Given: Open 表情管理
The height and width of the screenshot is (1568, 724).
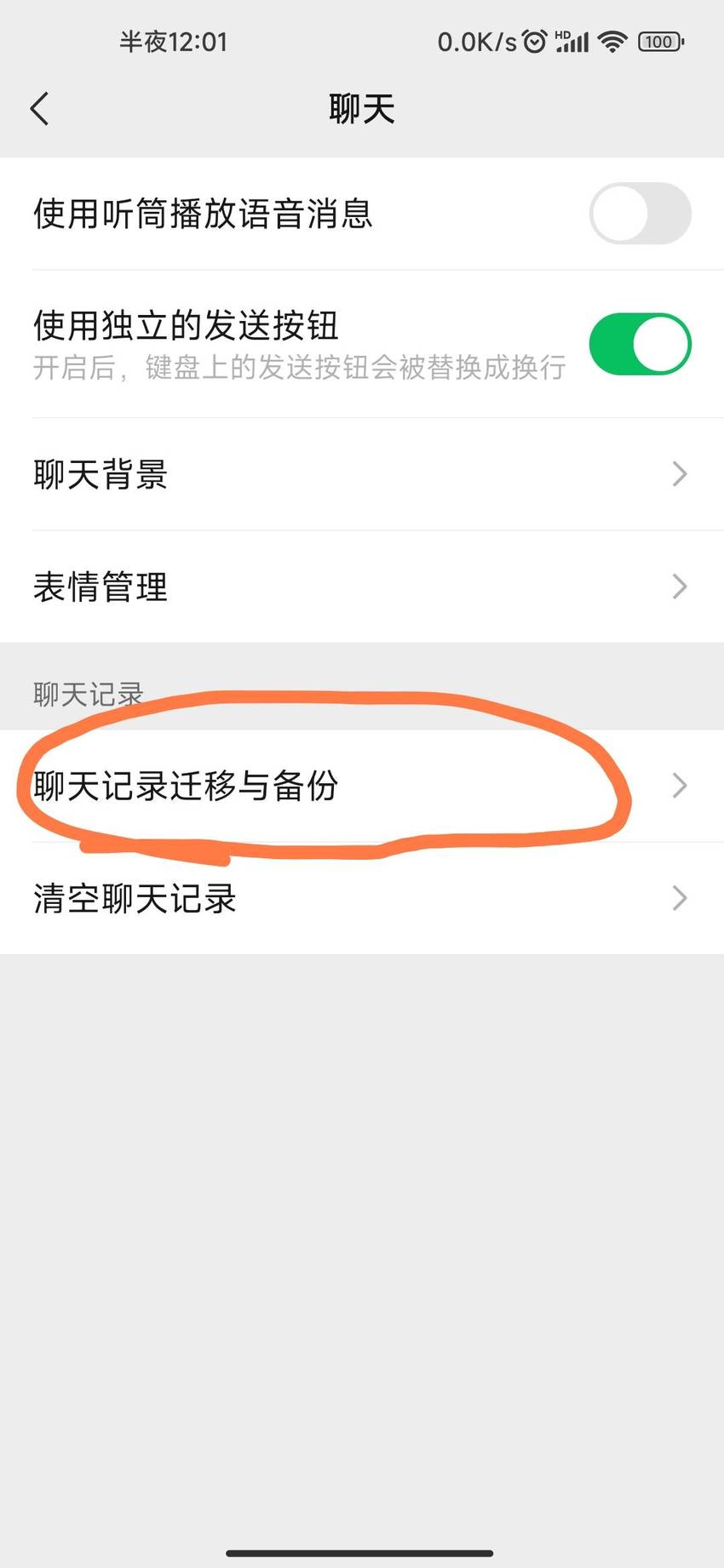Looking at the screenshot, I should [362, 587].
